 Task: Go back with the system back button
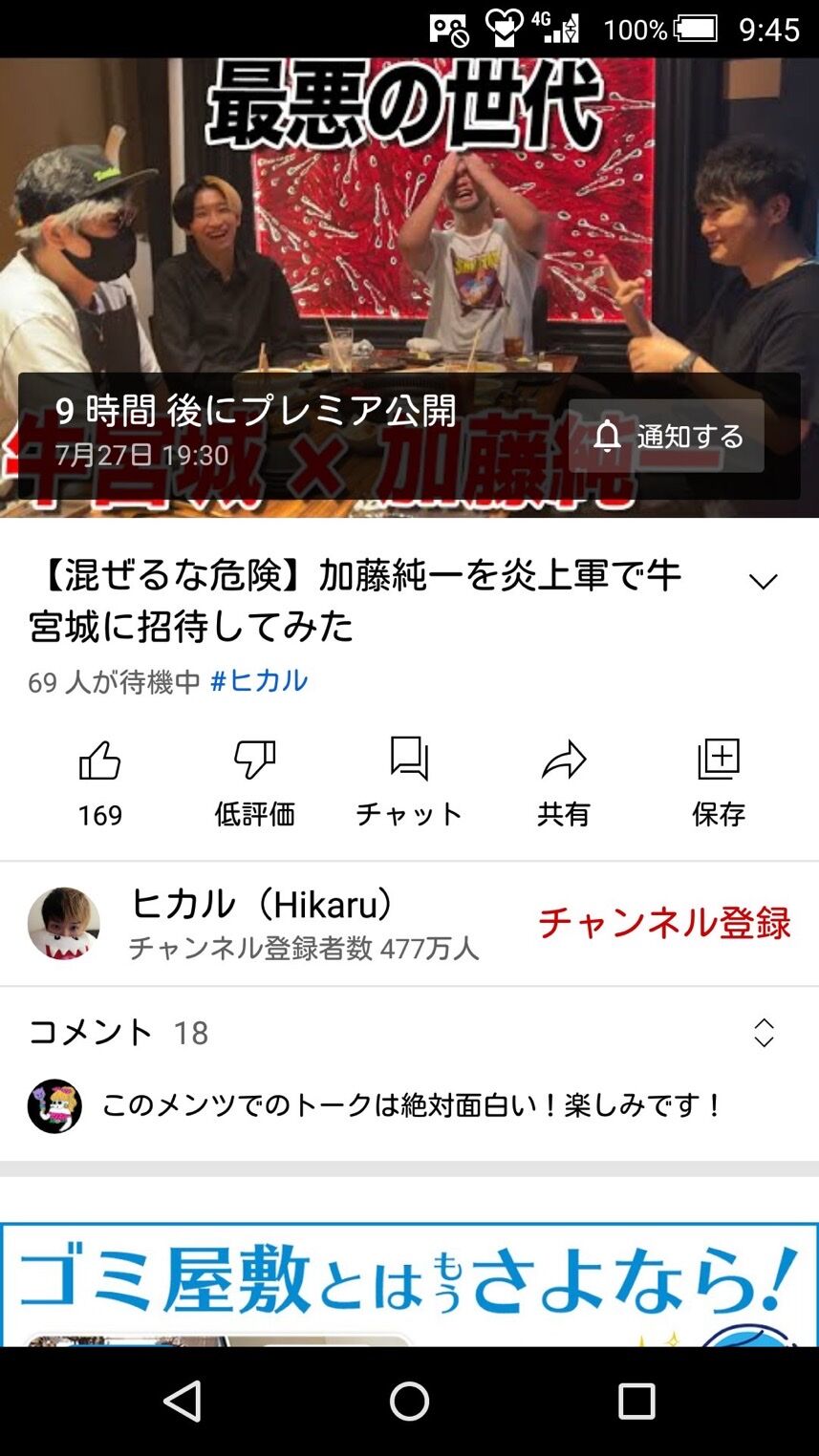182,1402
